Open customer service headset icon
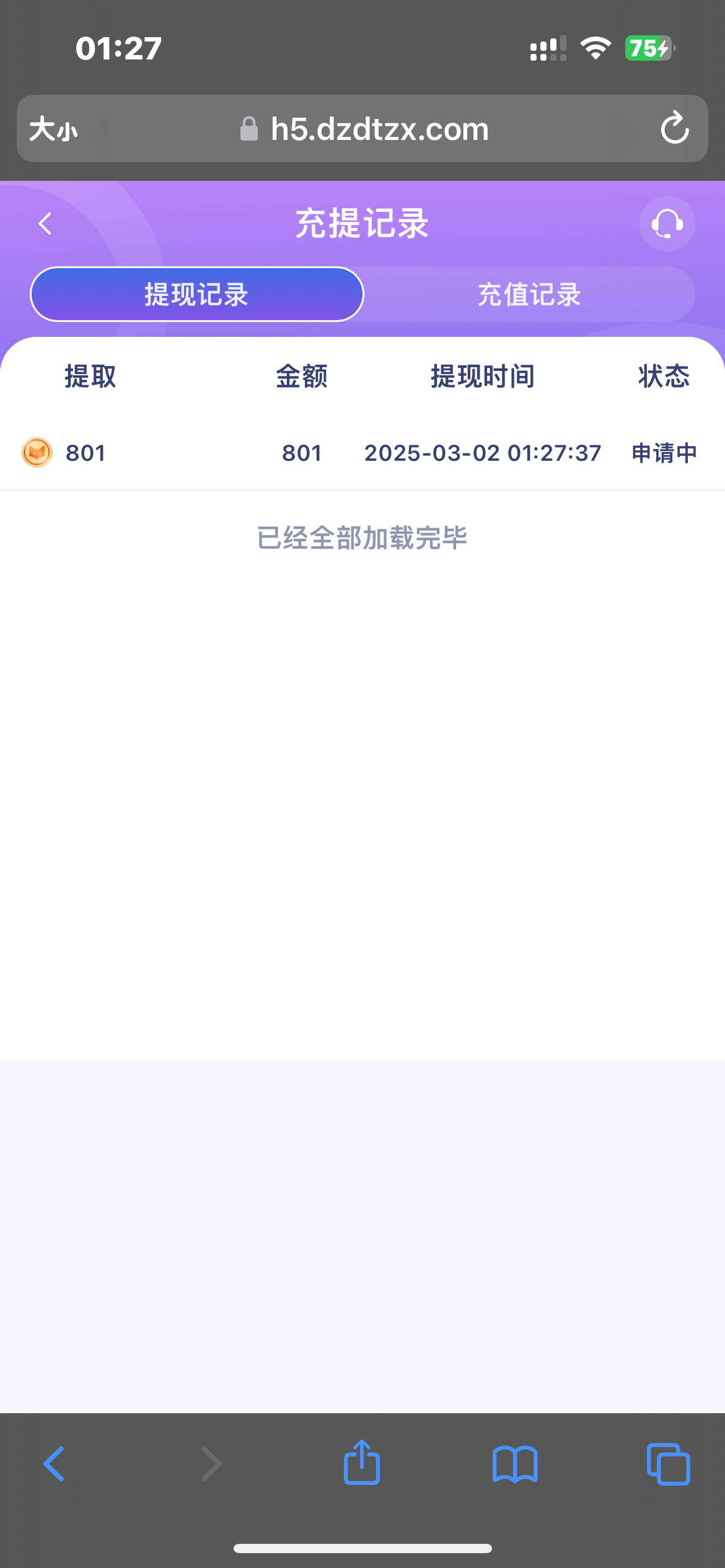The width and height of the screenshot is (725, 1568). tap(667, 224)
